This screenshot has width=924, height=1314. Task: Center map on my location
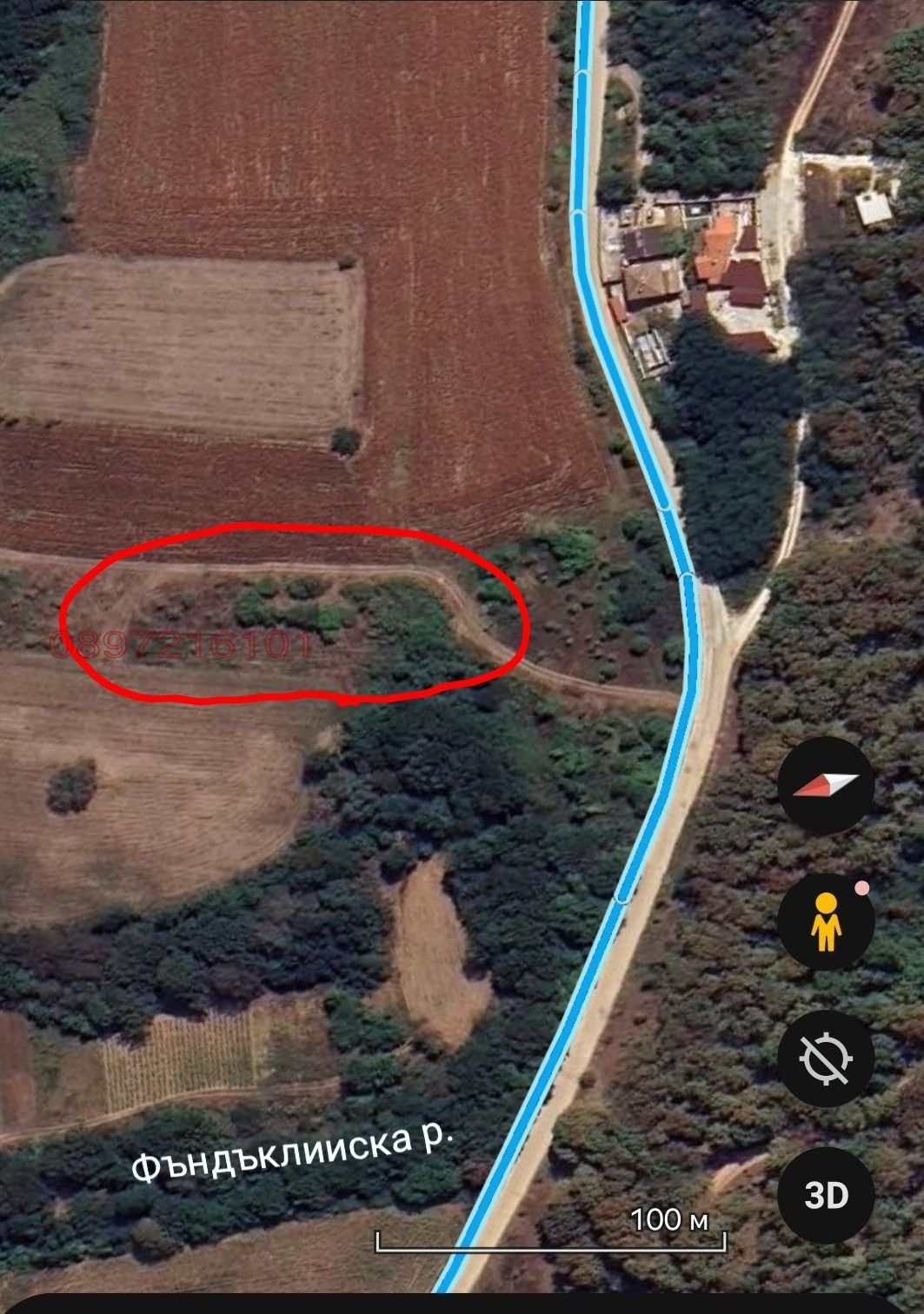coord(826,1058)
